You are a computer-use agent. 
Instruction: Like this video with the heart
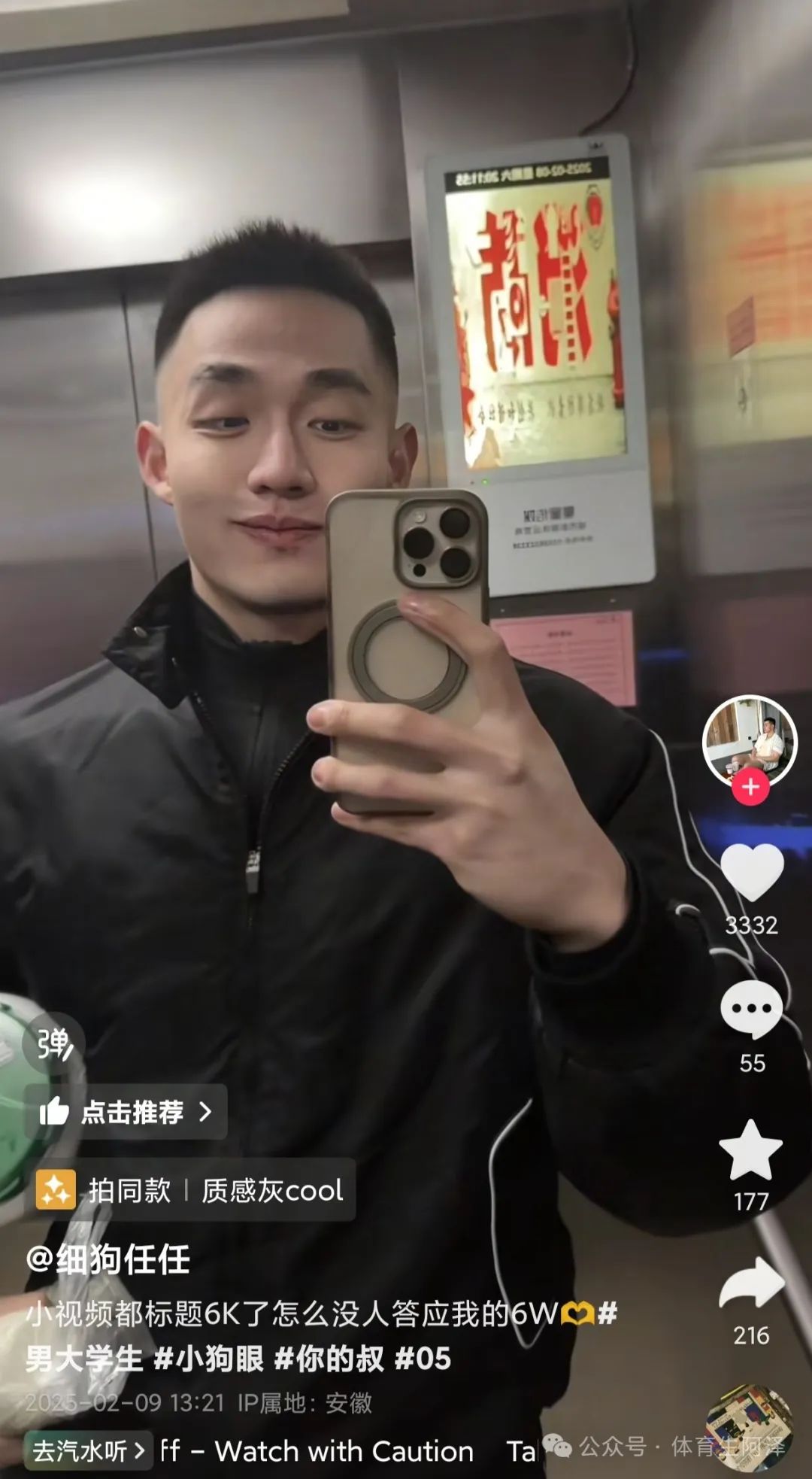(x=752, y=872)
